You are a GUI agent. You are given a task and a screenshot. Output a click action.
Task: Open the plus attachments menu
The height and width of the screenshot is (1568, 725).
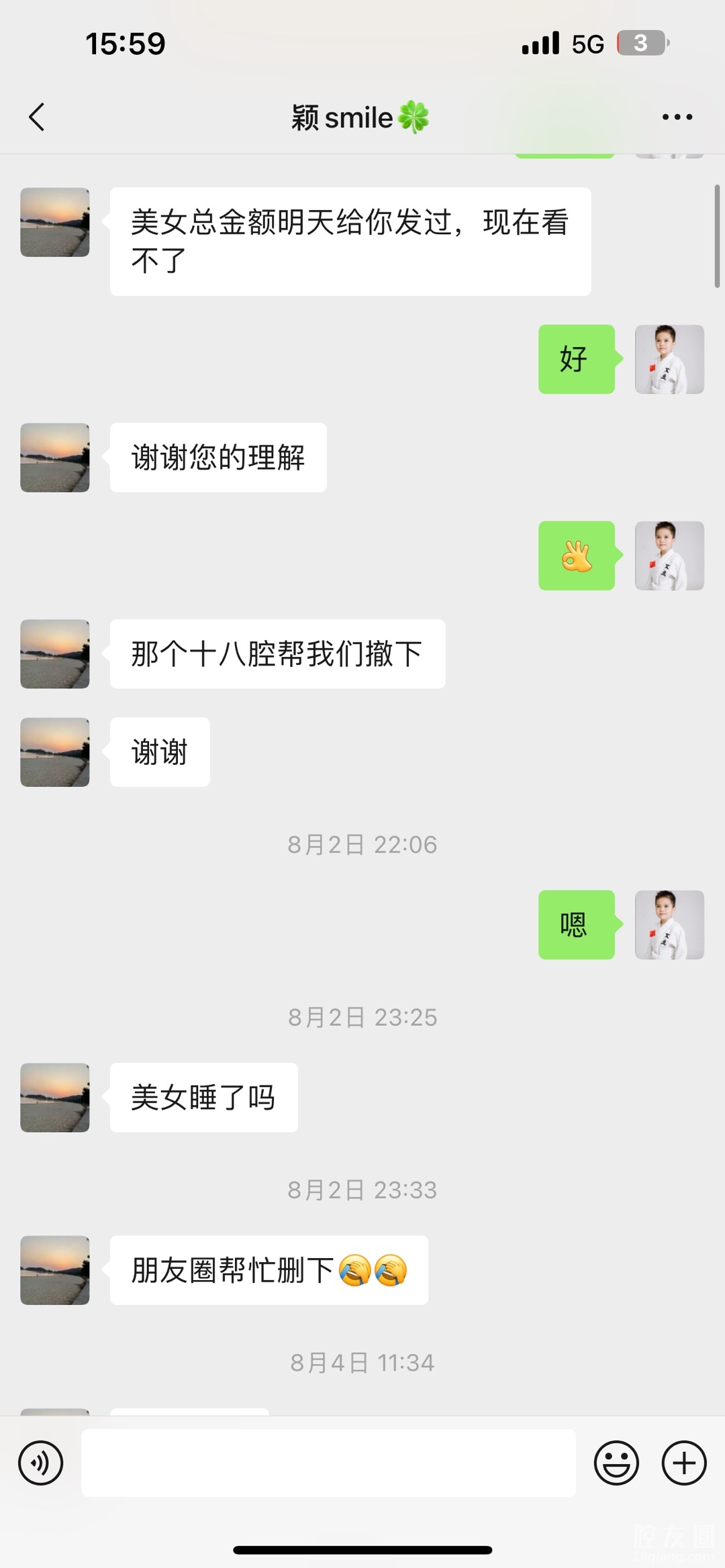(x=684, y=1463)
